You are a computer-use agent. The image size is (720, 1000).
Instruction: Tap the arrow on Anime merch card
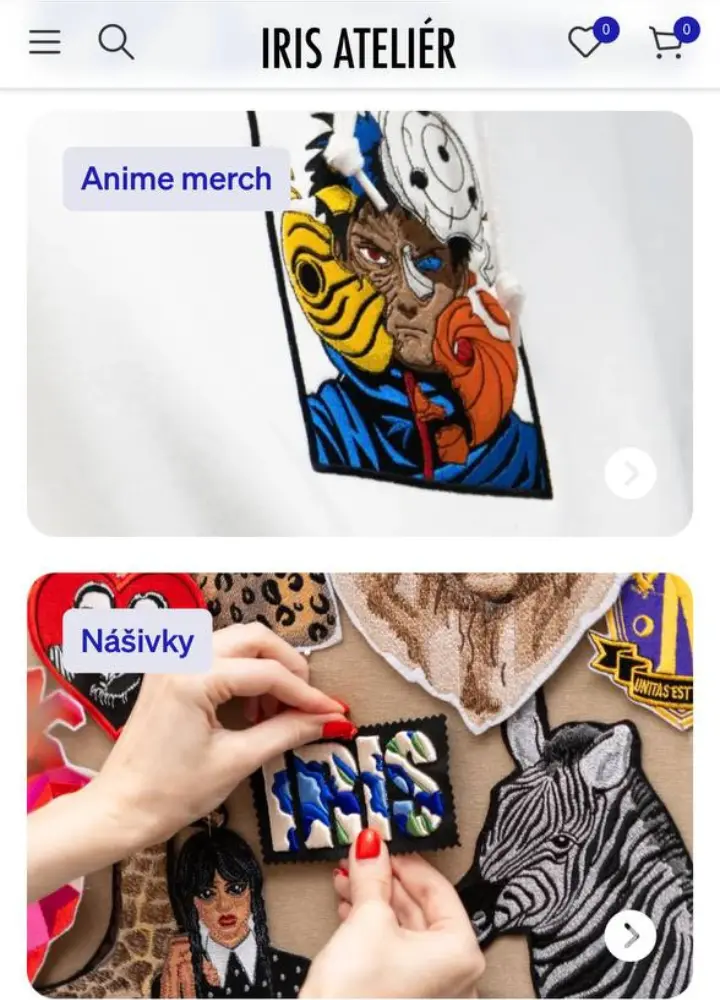[x=630, y=474]
